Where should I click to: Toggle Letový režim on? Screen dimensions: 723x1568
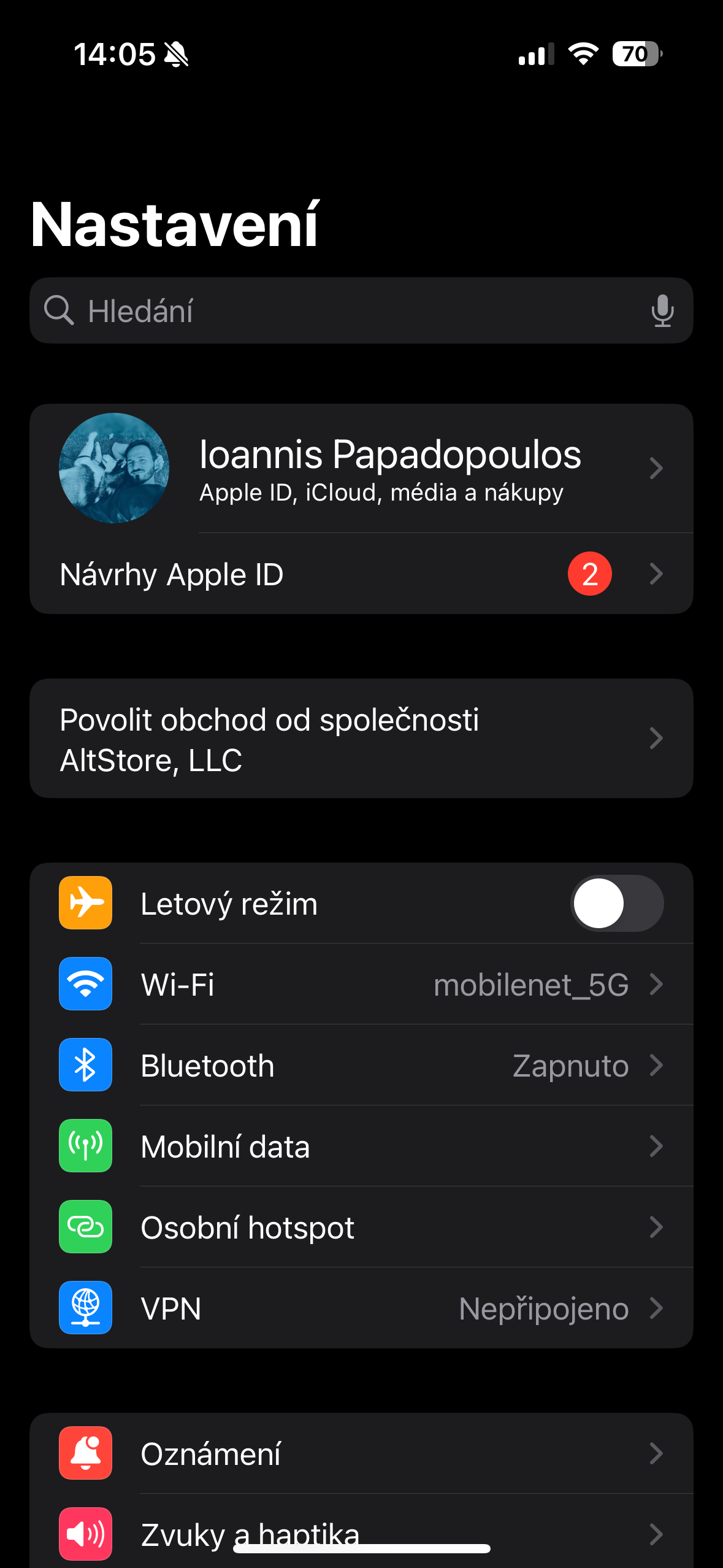(x=618, y=902)
